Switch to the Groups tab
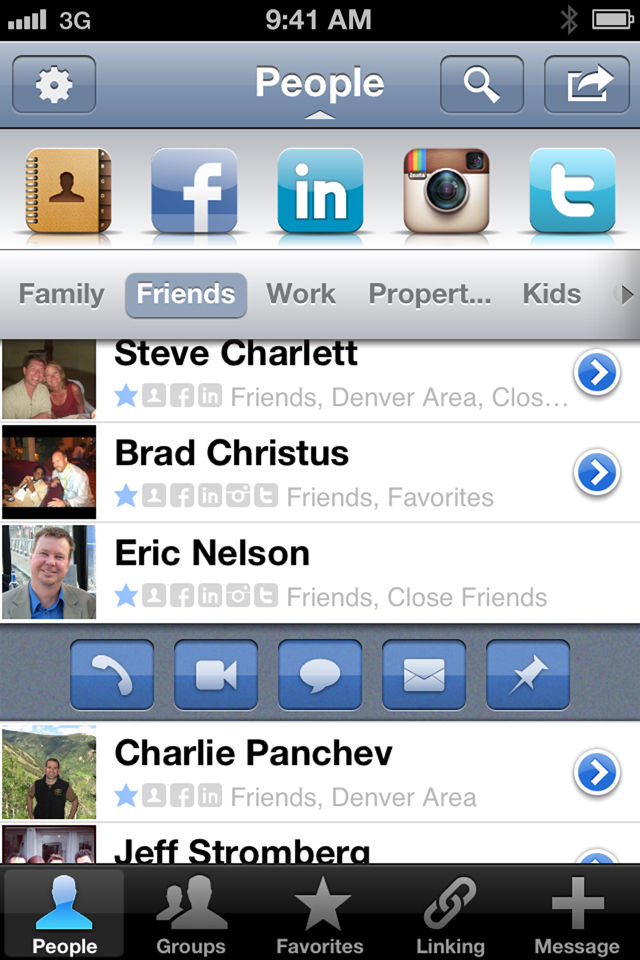Image resolution: width=640 pixels, height=960 pixels. tap(192, 915)
